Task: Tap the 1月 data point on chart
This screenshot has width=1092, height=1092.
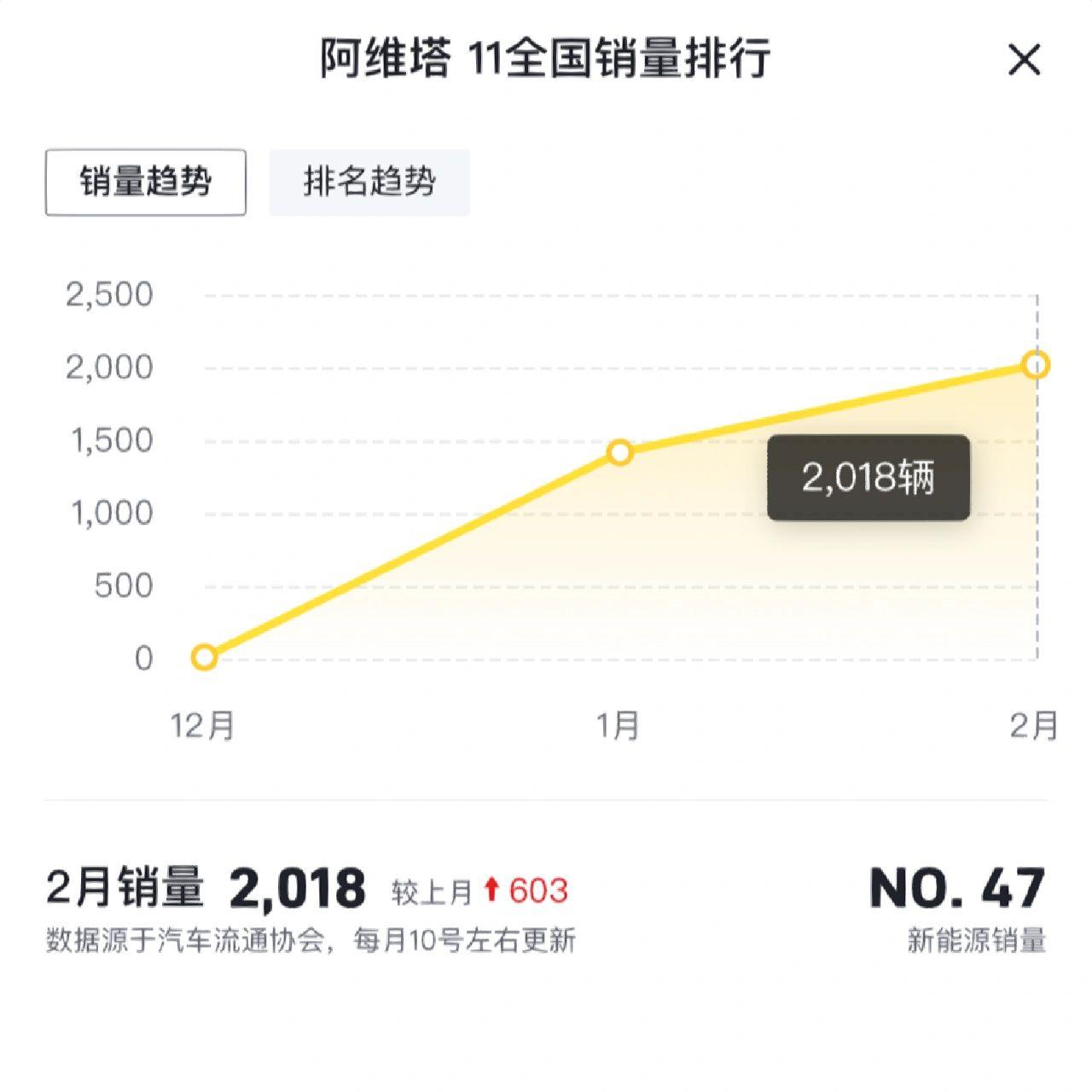Action: coord(620,452)
